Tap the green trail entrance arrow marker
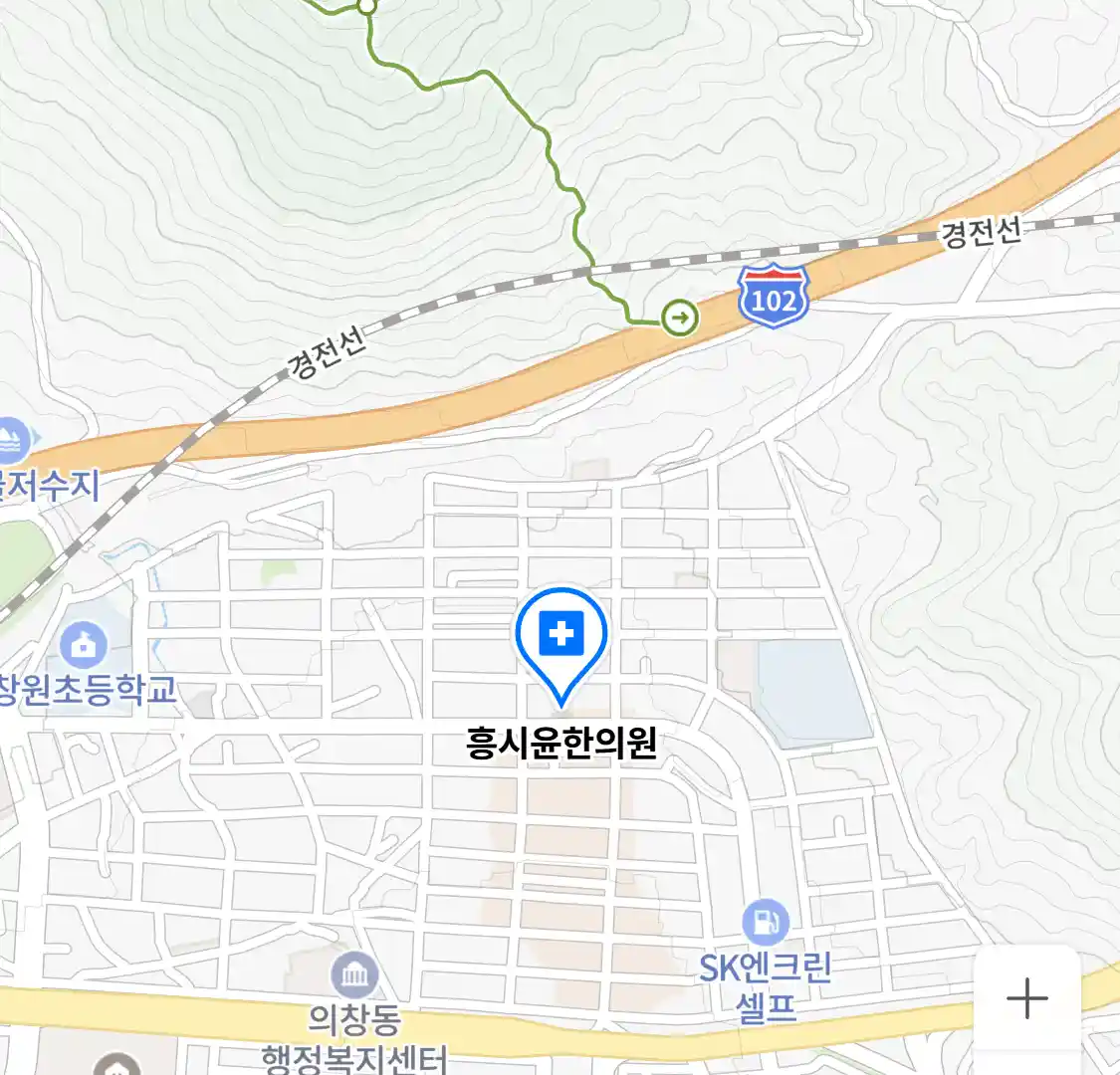This screenshot has width=1120, height=1075. 681,318
